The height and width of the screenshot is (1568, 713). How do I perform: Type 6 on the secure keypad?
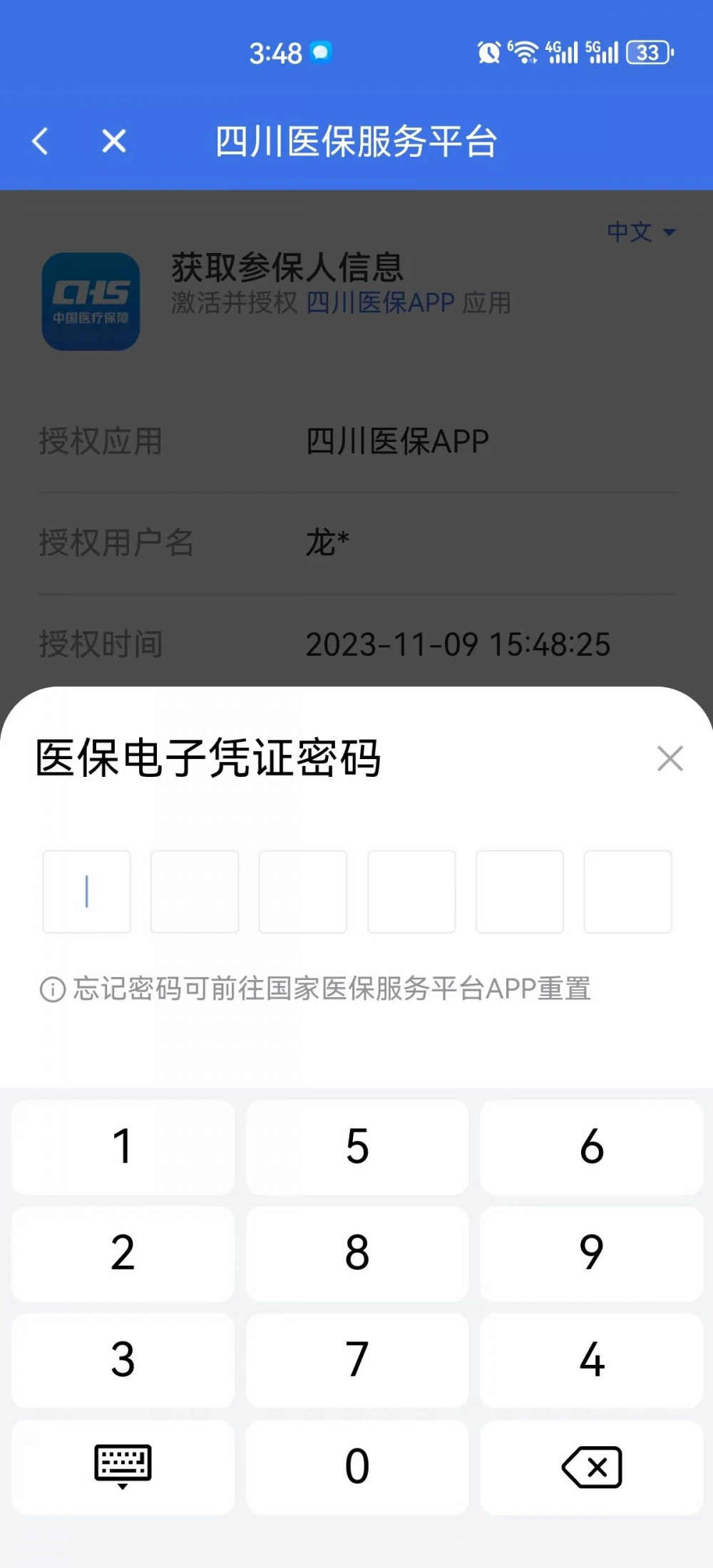coord(592,1147)
